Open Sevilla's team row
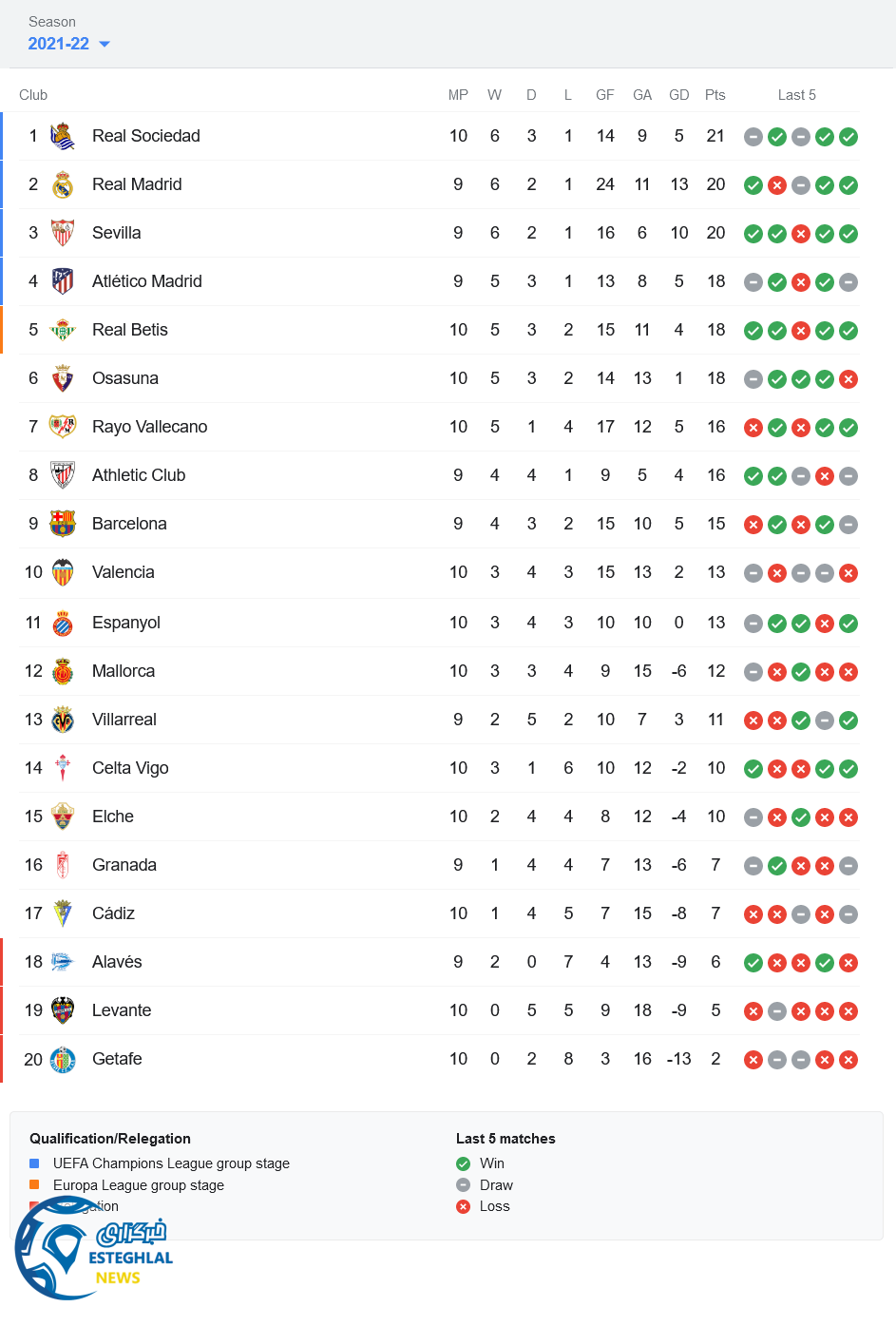 tap(116, 233)
